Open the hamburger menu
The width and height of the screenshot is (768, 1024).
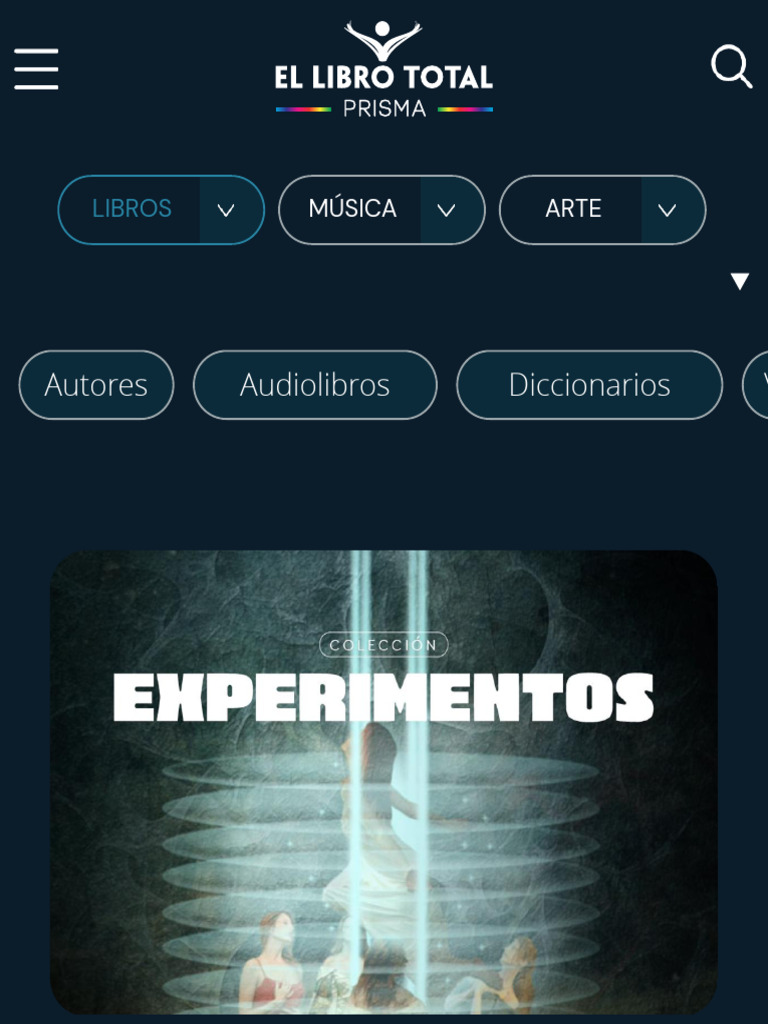coord(37,69)
